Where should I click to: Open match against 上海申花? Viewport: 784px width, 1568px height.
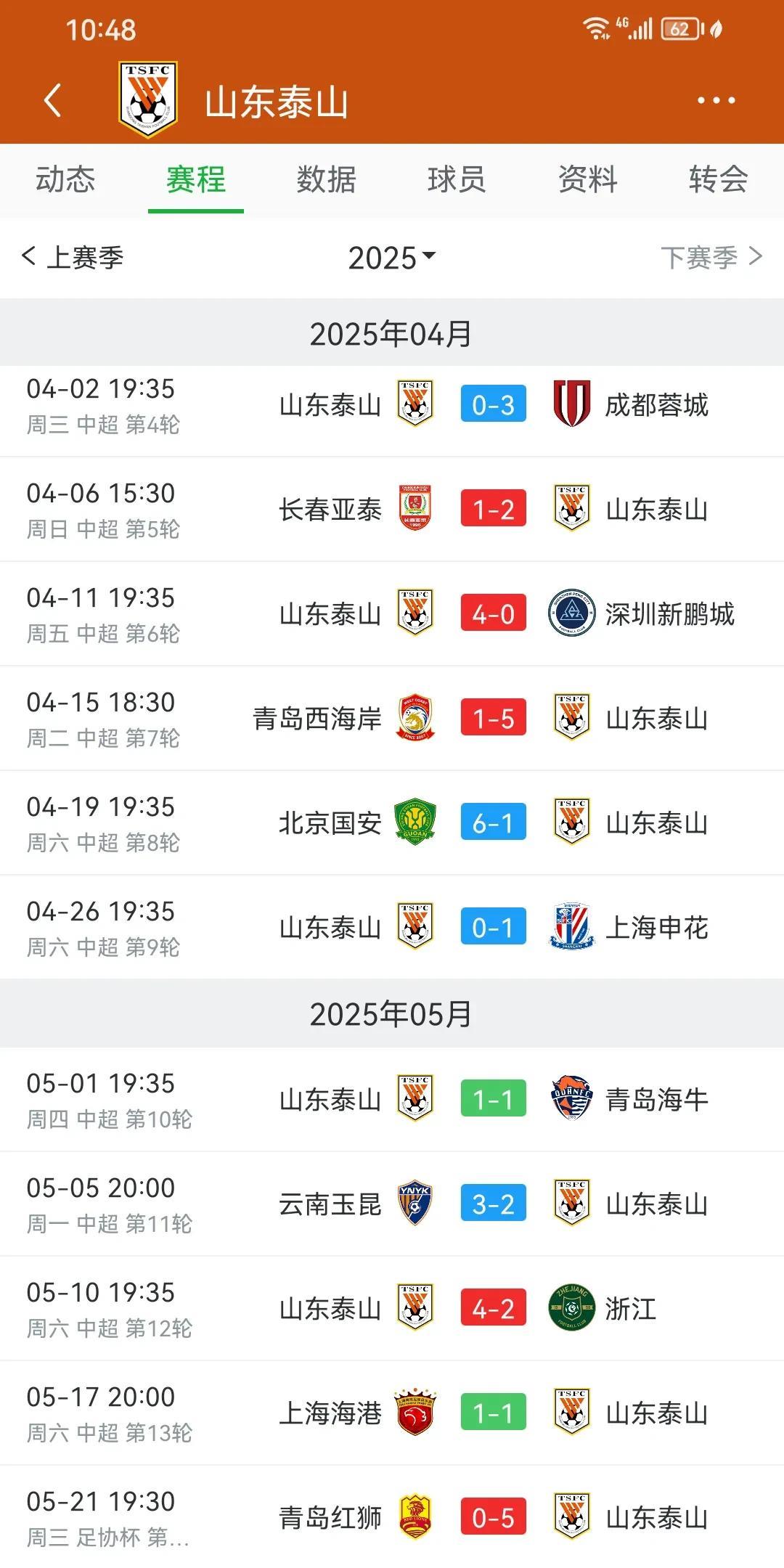pyautogui.click(x=392, y=927)
